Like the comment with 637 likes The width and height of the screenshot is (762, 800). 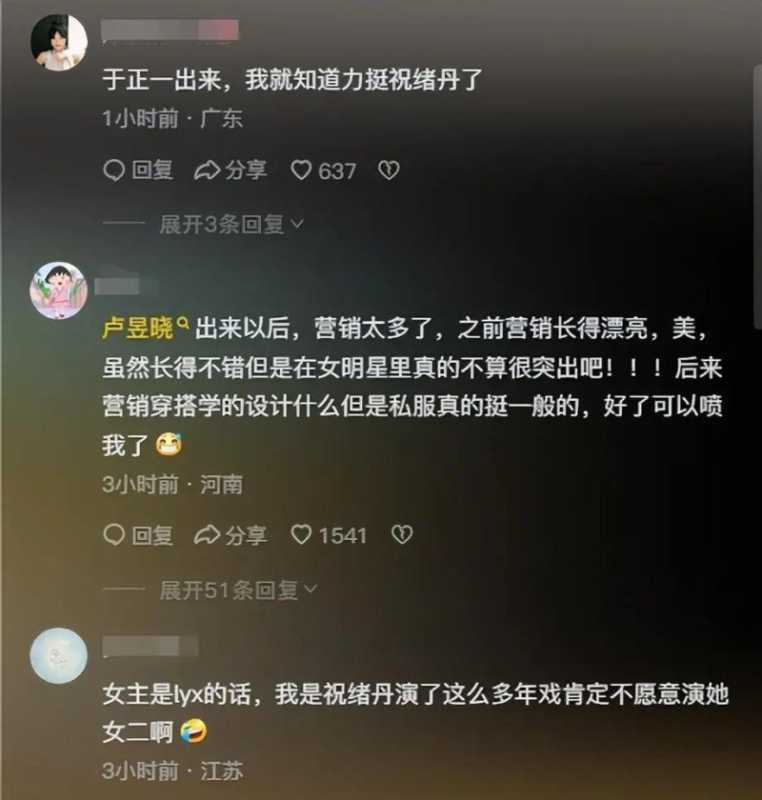pyautogui.click(x=323, y=171)
